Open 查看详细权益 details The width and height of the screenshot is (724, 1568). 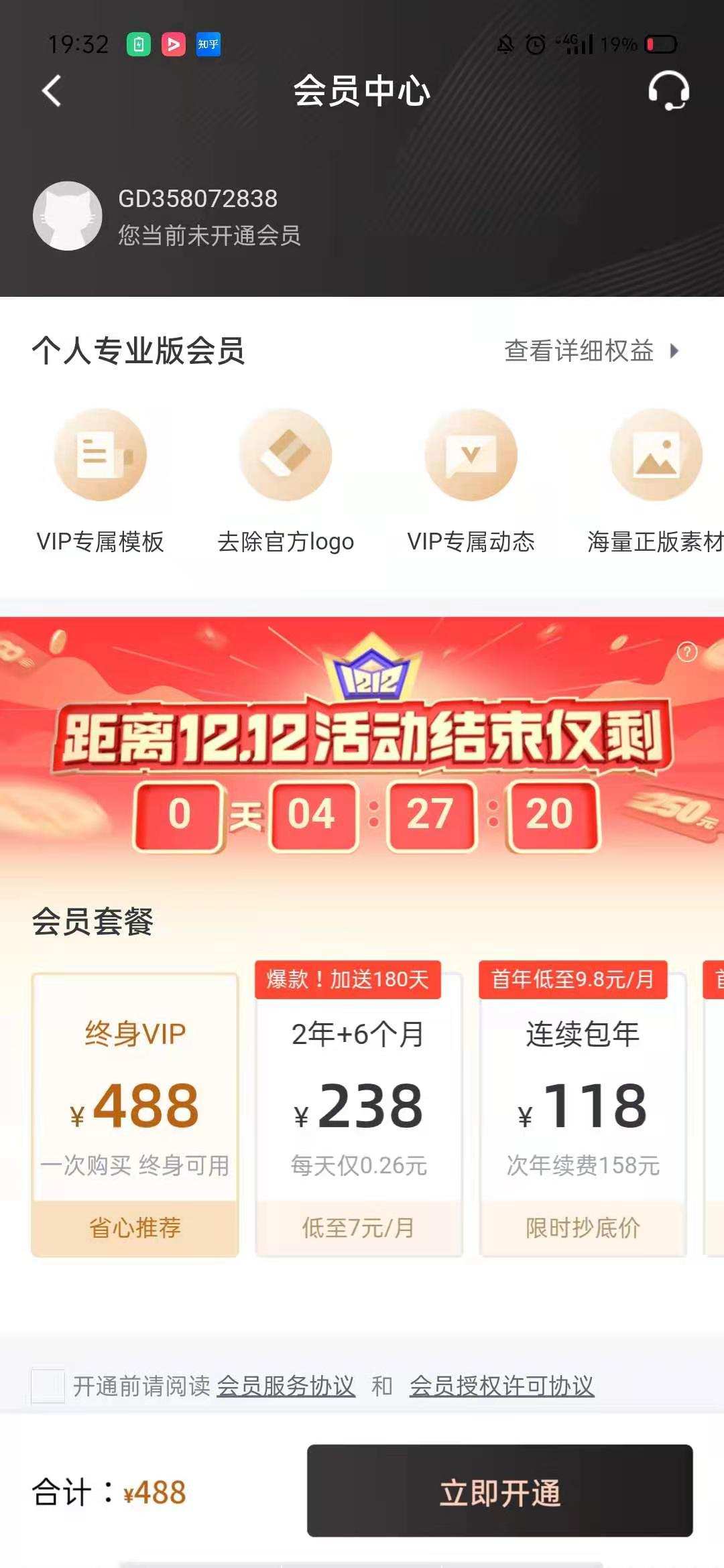point(591,350)
